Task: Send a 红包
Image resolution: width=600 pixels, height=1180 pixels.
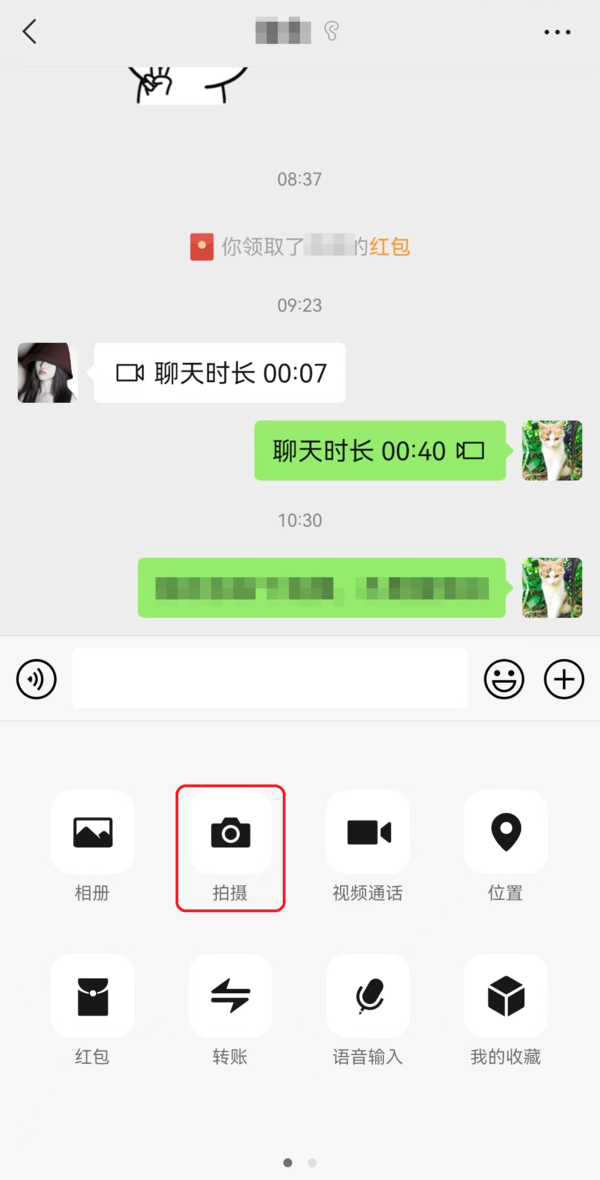Action: click(x=92, y=996)
